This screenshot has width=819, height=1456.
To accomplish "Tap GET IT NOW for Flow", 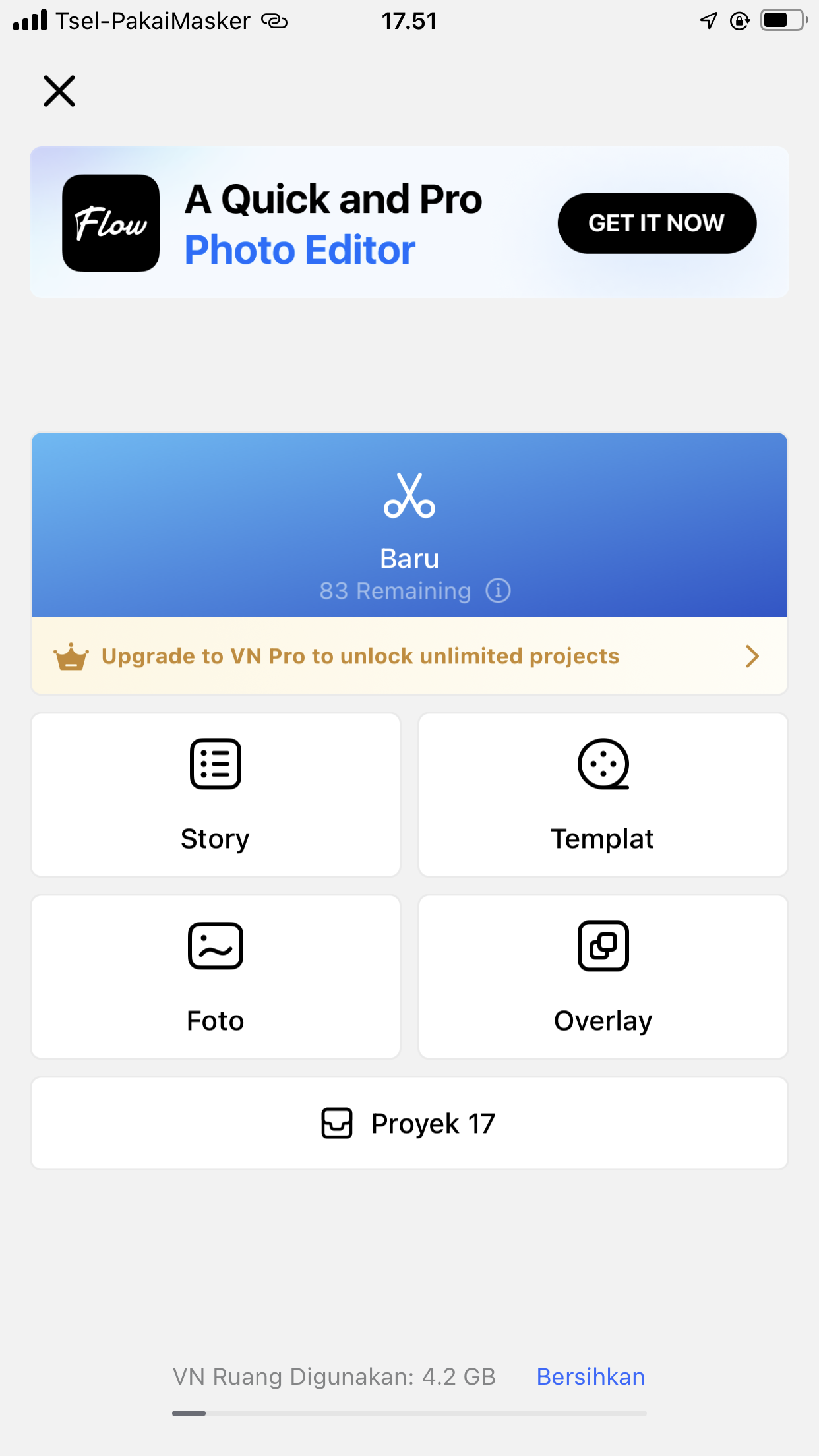I will pos(656,223).
